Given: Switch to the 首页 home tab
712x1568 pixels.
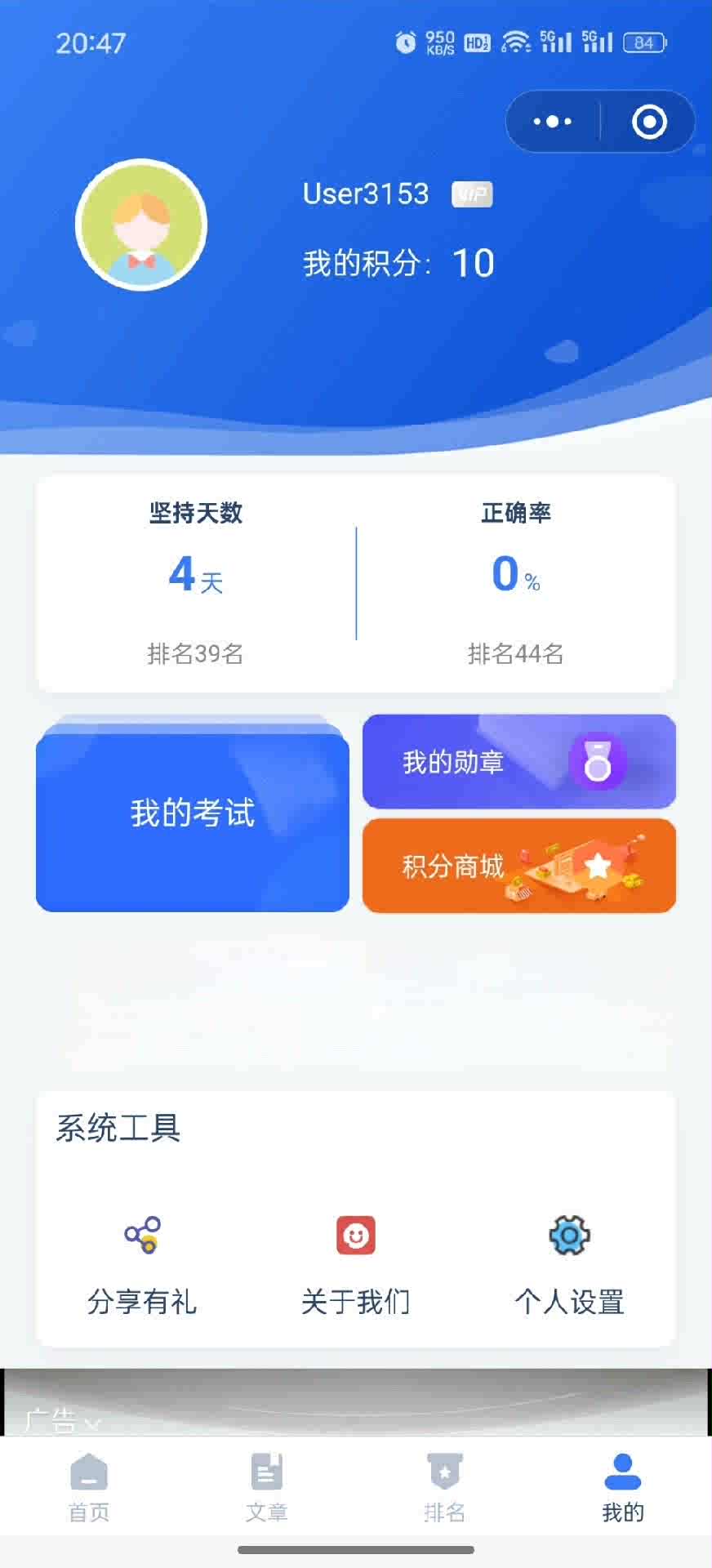Looking at the screenshot, I should [89, 1488].
